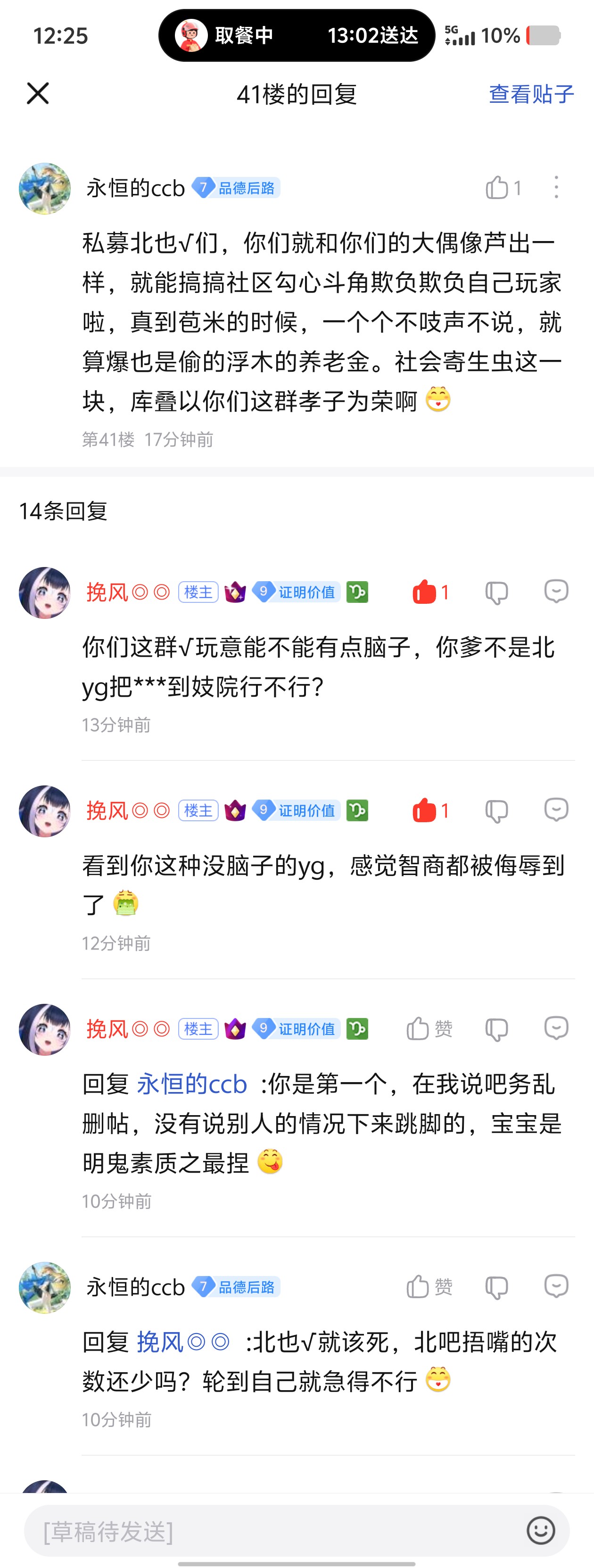Open 挽风's avatar on the 13分钟前 reply
Image resolution: width=594 pixels, height=1568 pixels.
coord(44,593)
